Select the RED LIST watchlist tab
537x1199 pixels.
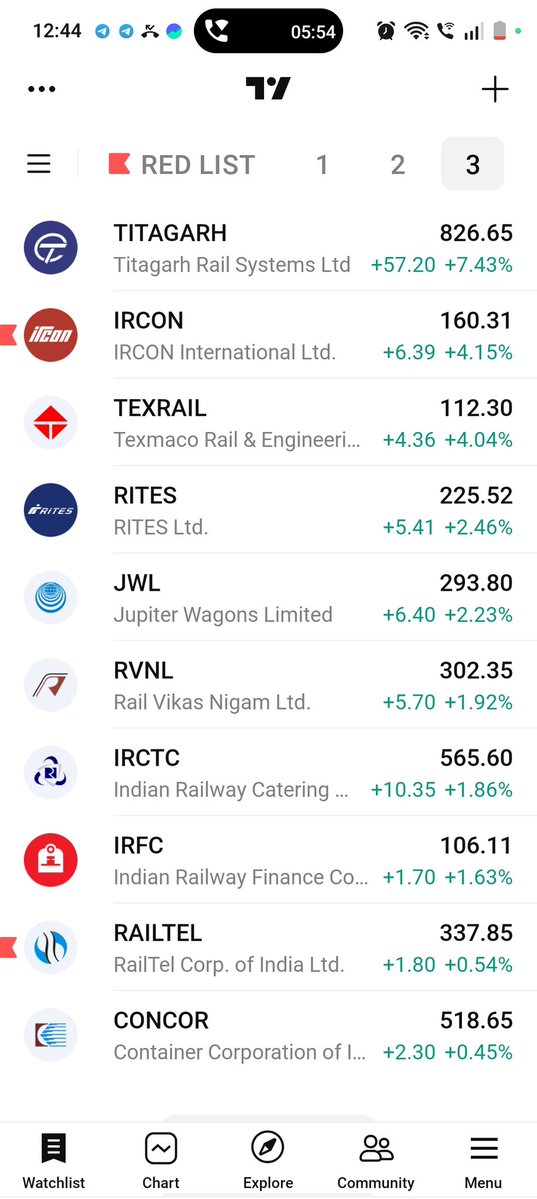click(182, 164)
